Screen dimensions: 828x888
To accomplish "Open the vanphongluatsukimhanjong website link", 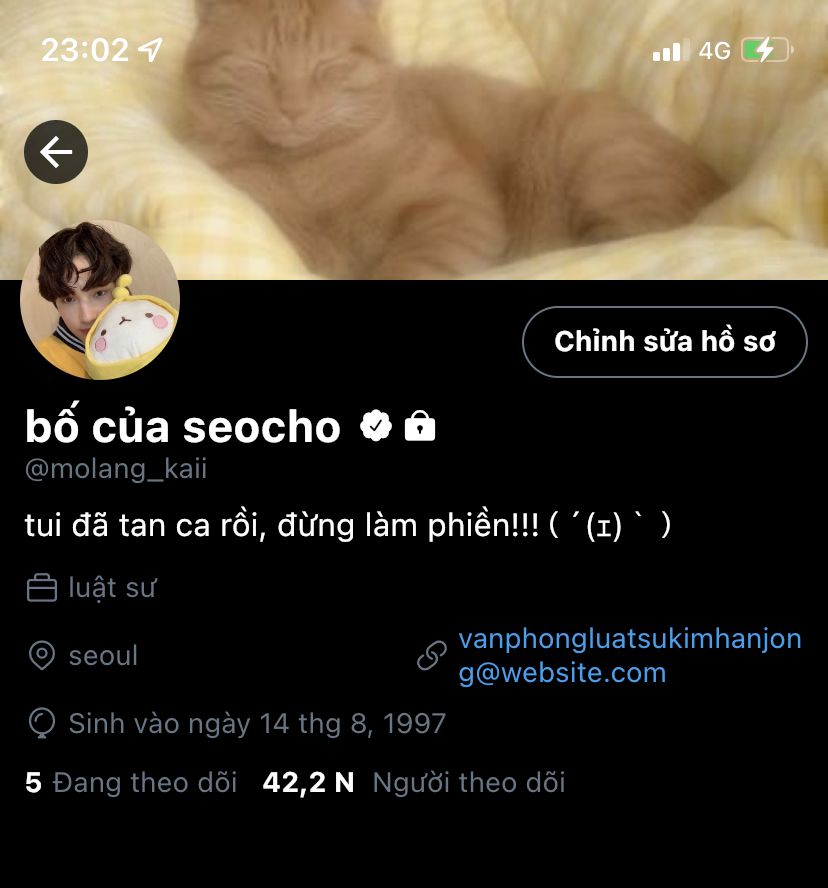I will pos(629,656).
